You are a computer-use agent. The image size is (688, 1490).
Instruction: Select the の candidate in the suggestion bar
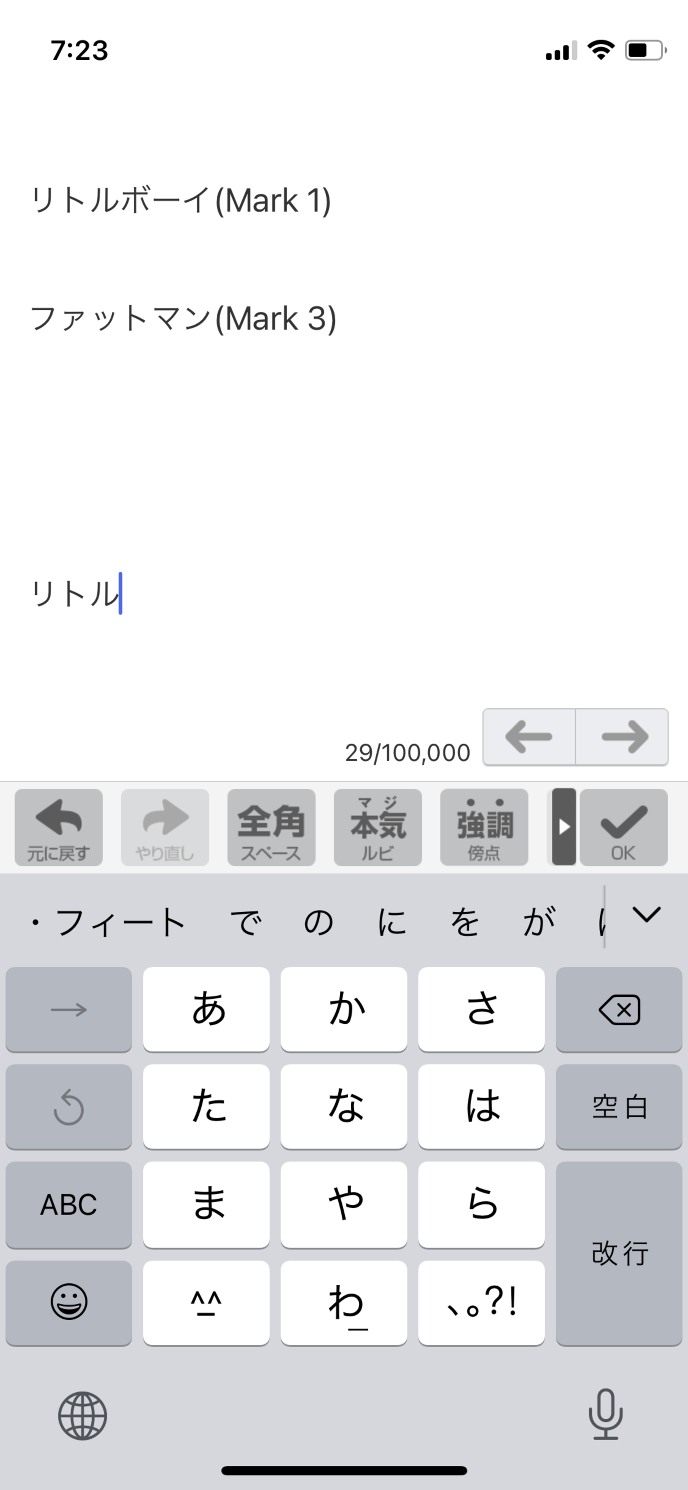pyautogui.click(x=318, y=921)
